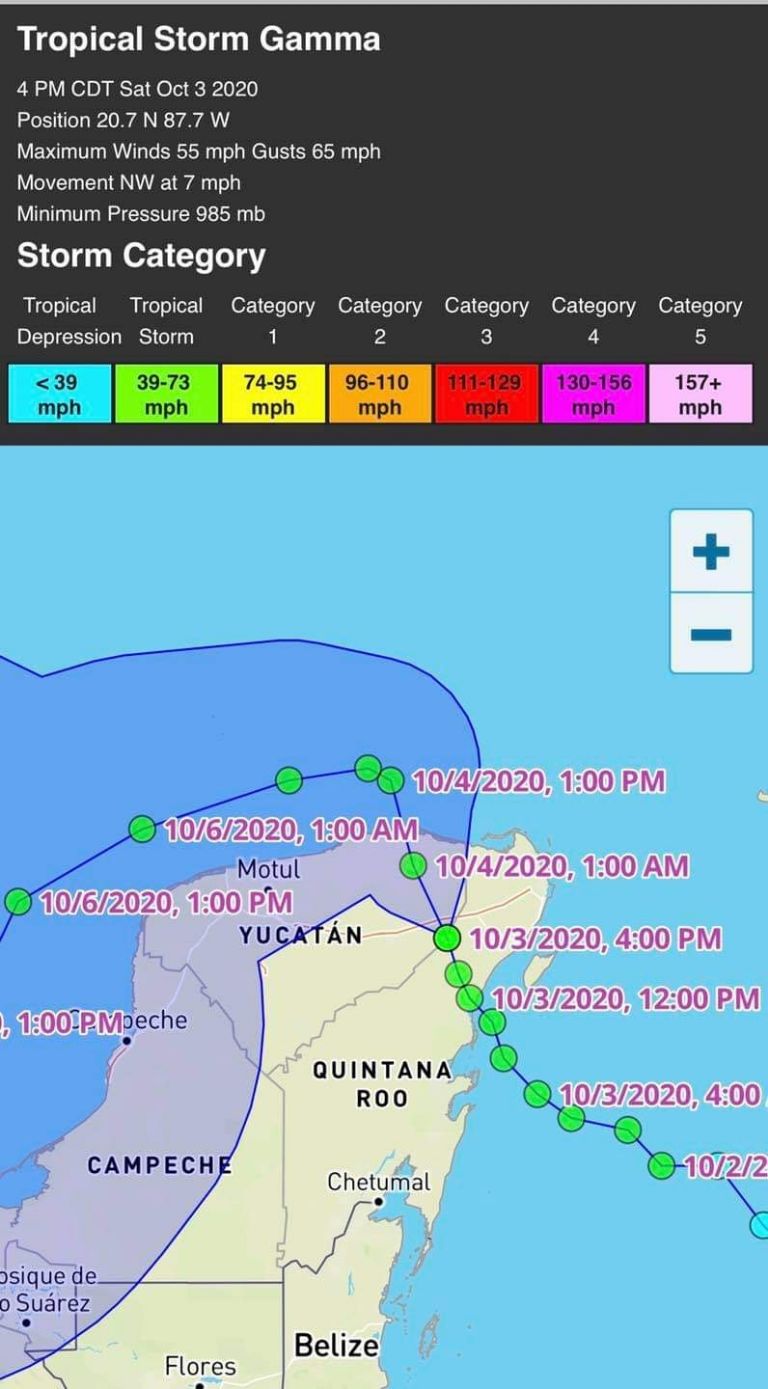Select the 10/4/2020, 1:00 AM forecast point
Image resolution: width=768 pixels, height=1389 pixels.
pyautogui.click(x=412, y=865)
